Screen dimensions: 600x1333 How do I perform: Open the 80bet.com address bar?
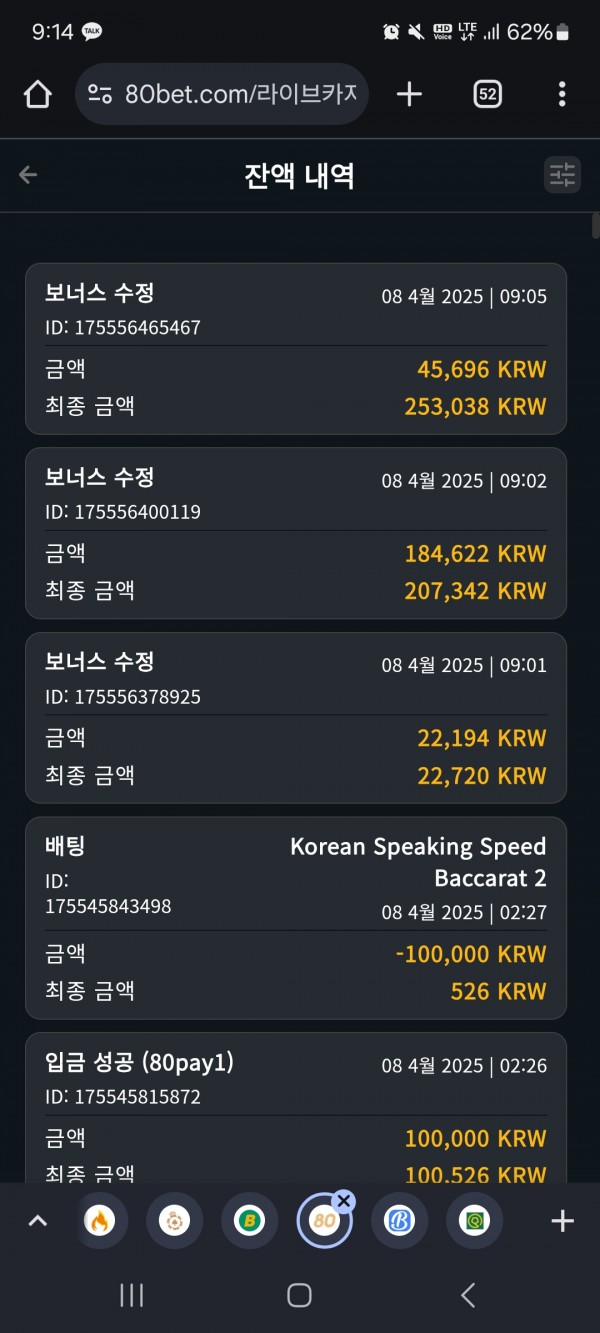(221, 95)
